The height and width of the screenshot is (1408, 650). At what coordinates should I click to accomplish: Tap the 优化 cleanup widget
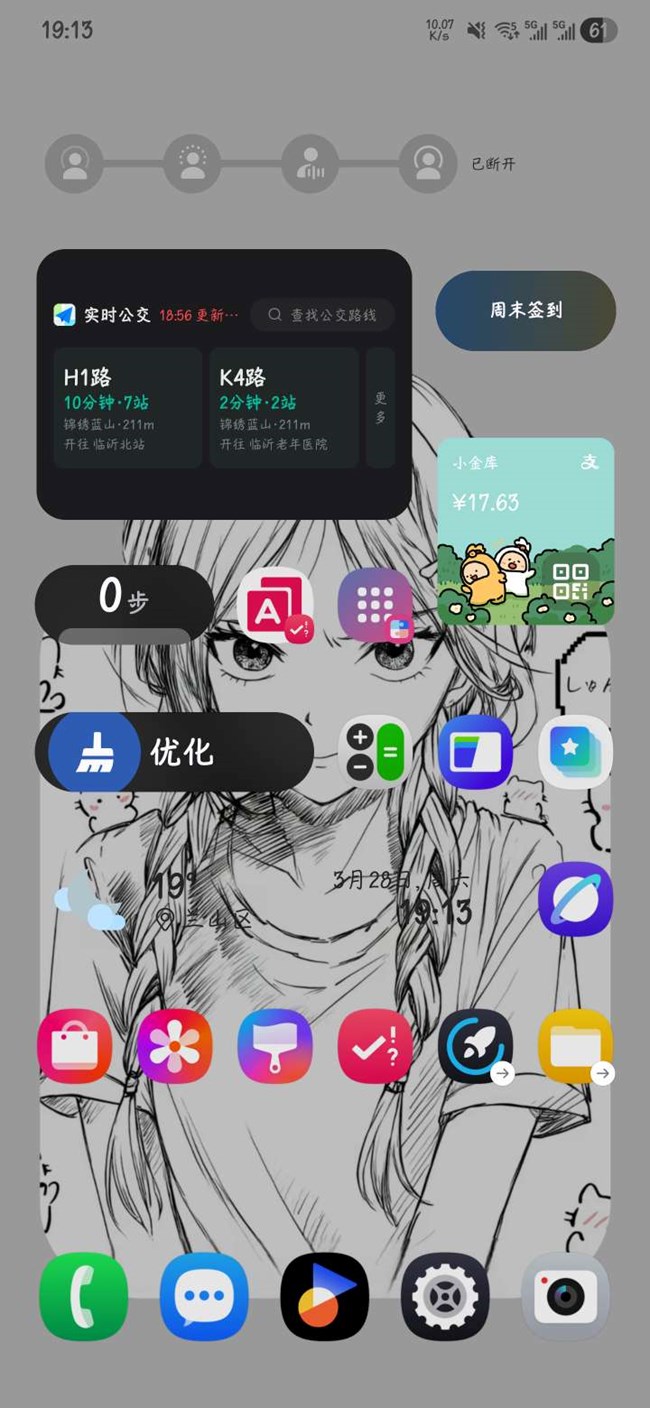tap(175, 752)
